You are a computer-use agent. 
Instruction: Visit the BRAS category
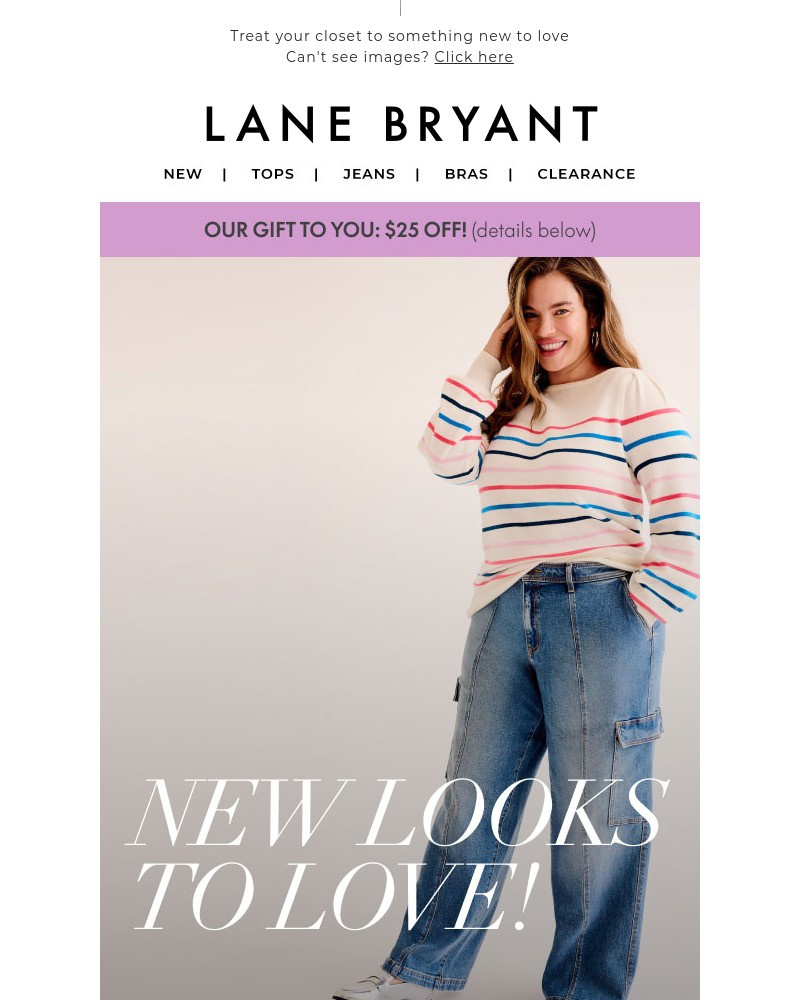point(466,174)
